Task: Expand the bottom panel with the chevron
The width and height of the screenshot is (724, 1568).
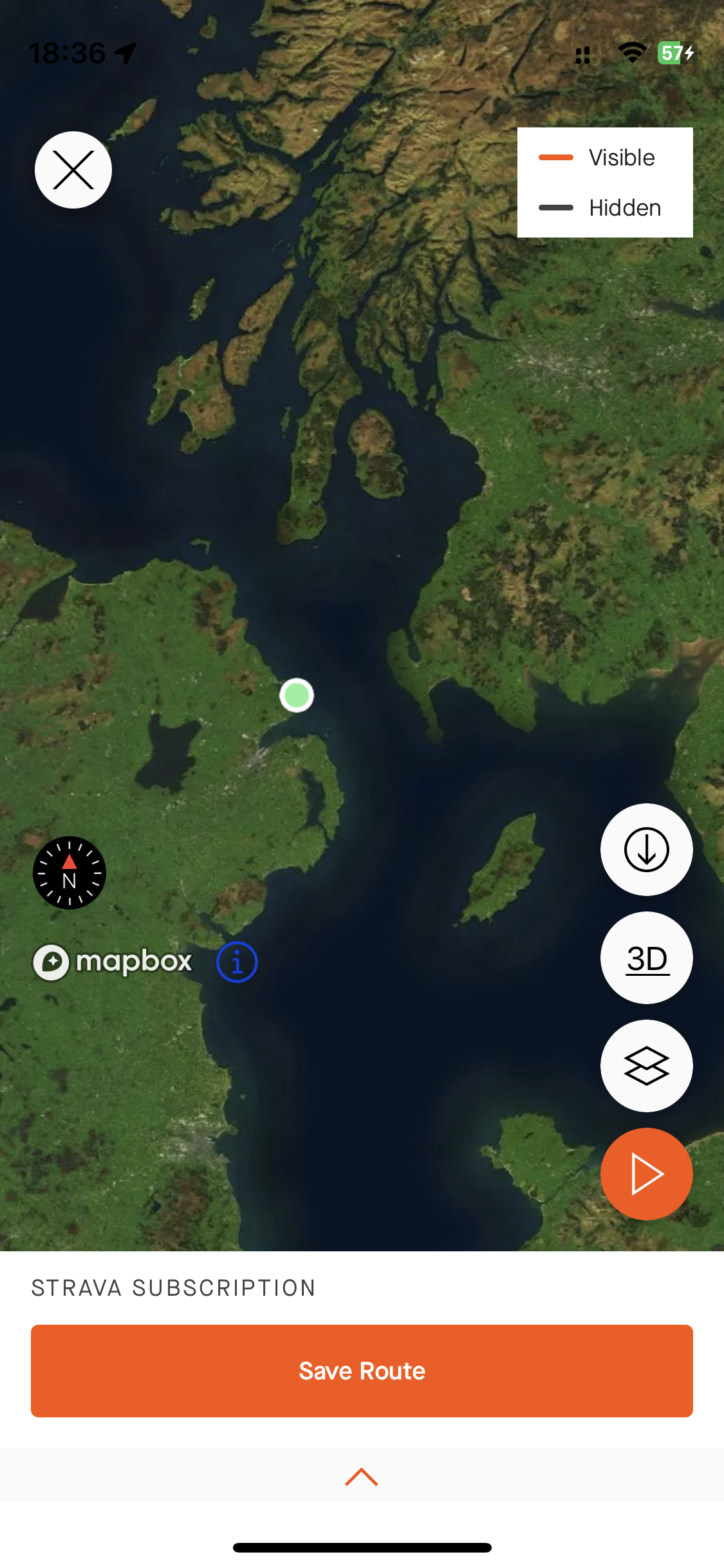Action: [362, 1477]
